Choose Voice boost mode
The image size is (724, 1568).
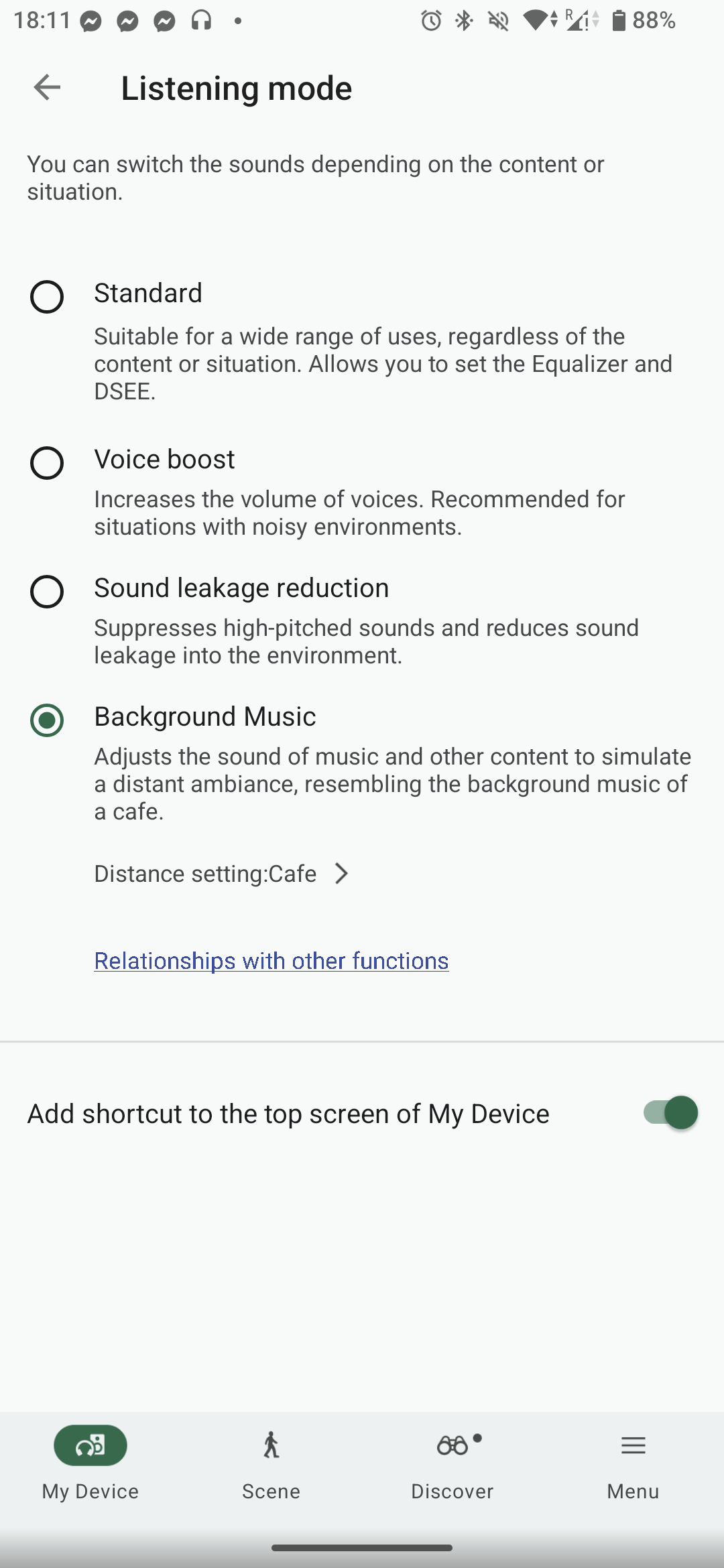[47, 462]
